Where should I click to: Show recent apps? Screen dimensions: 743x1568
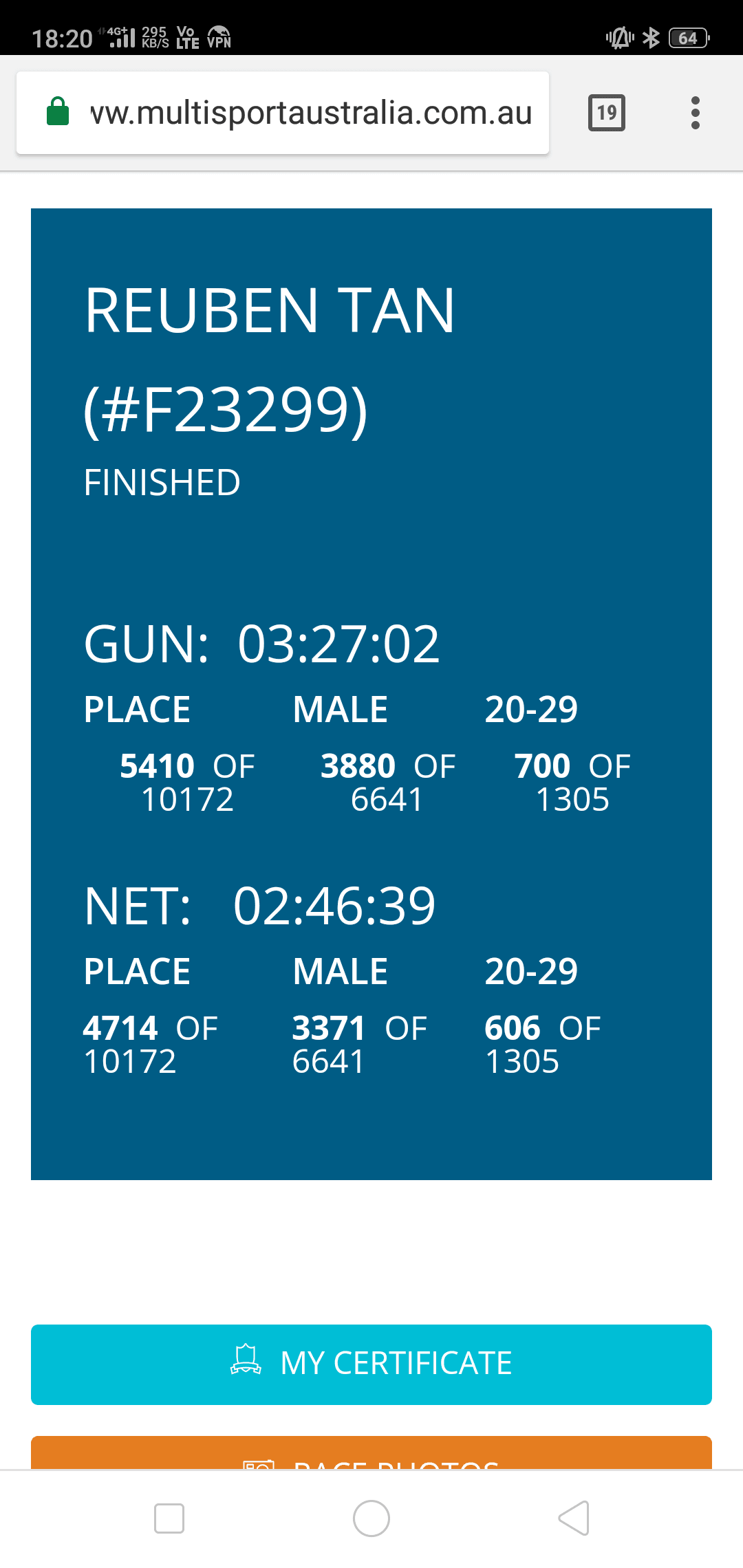point(169,1518)
